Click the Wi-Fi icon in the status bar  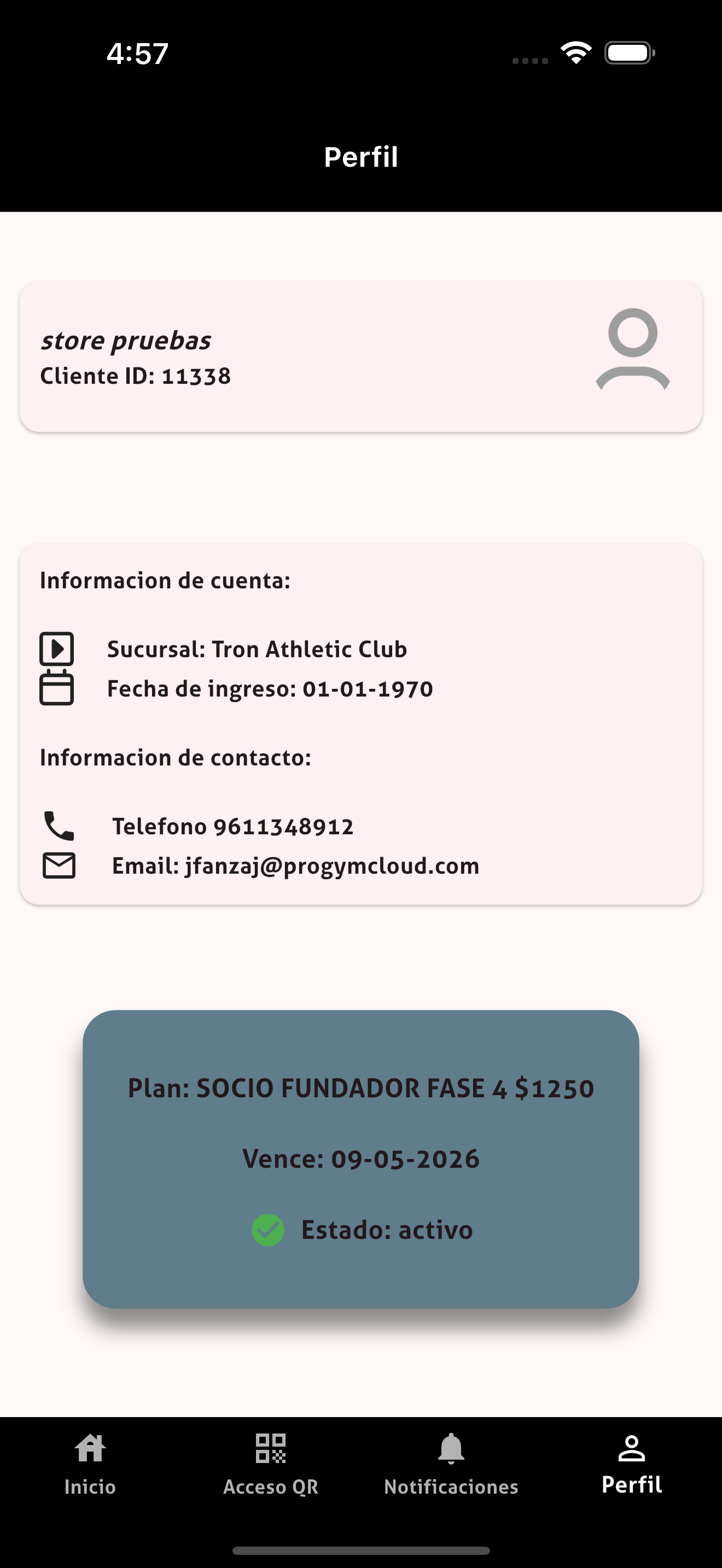[576, 54]
